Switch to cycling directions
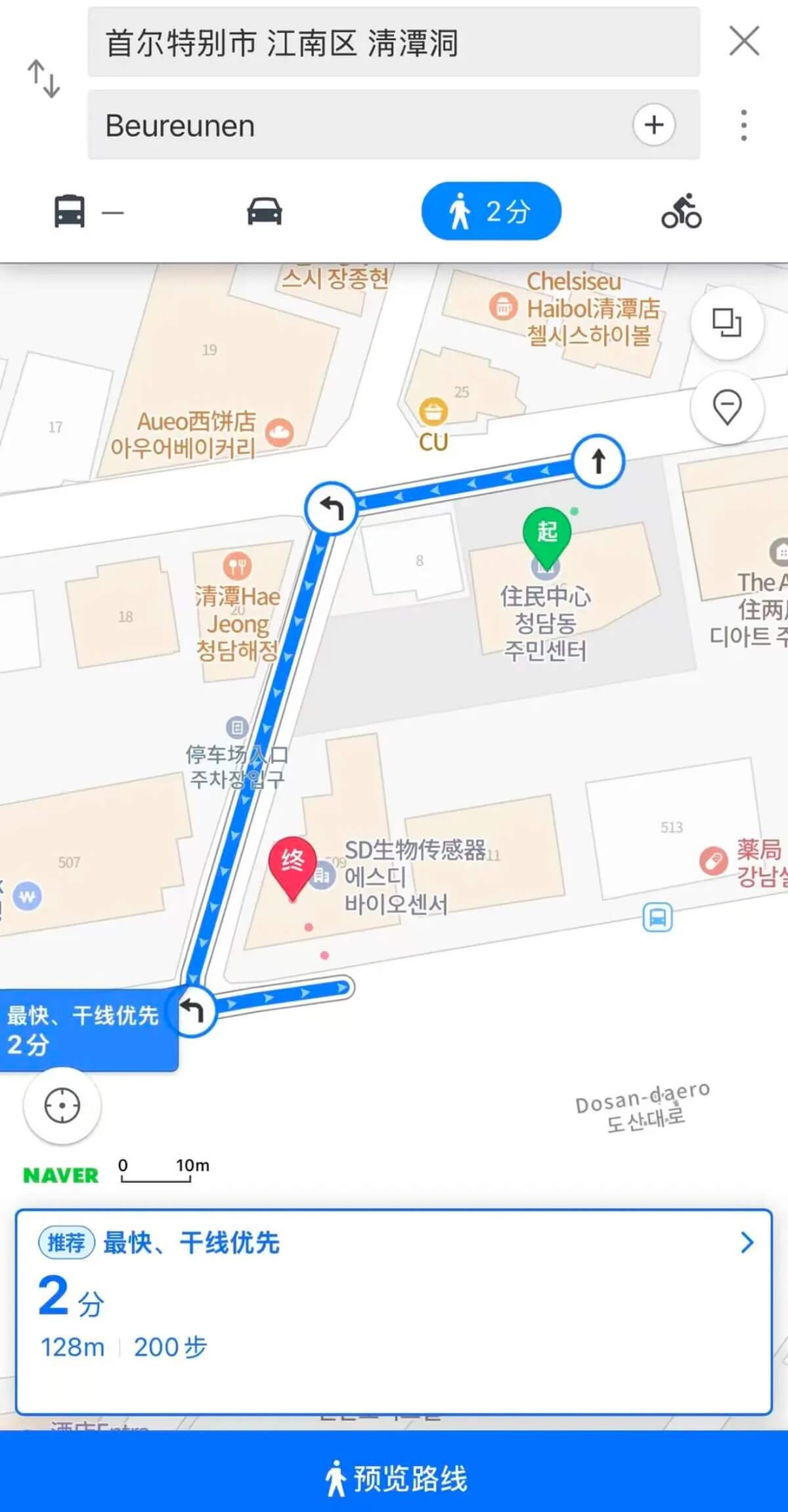Image resolution: width=788 pixels, height=1512 pixels. 681,211
